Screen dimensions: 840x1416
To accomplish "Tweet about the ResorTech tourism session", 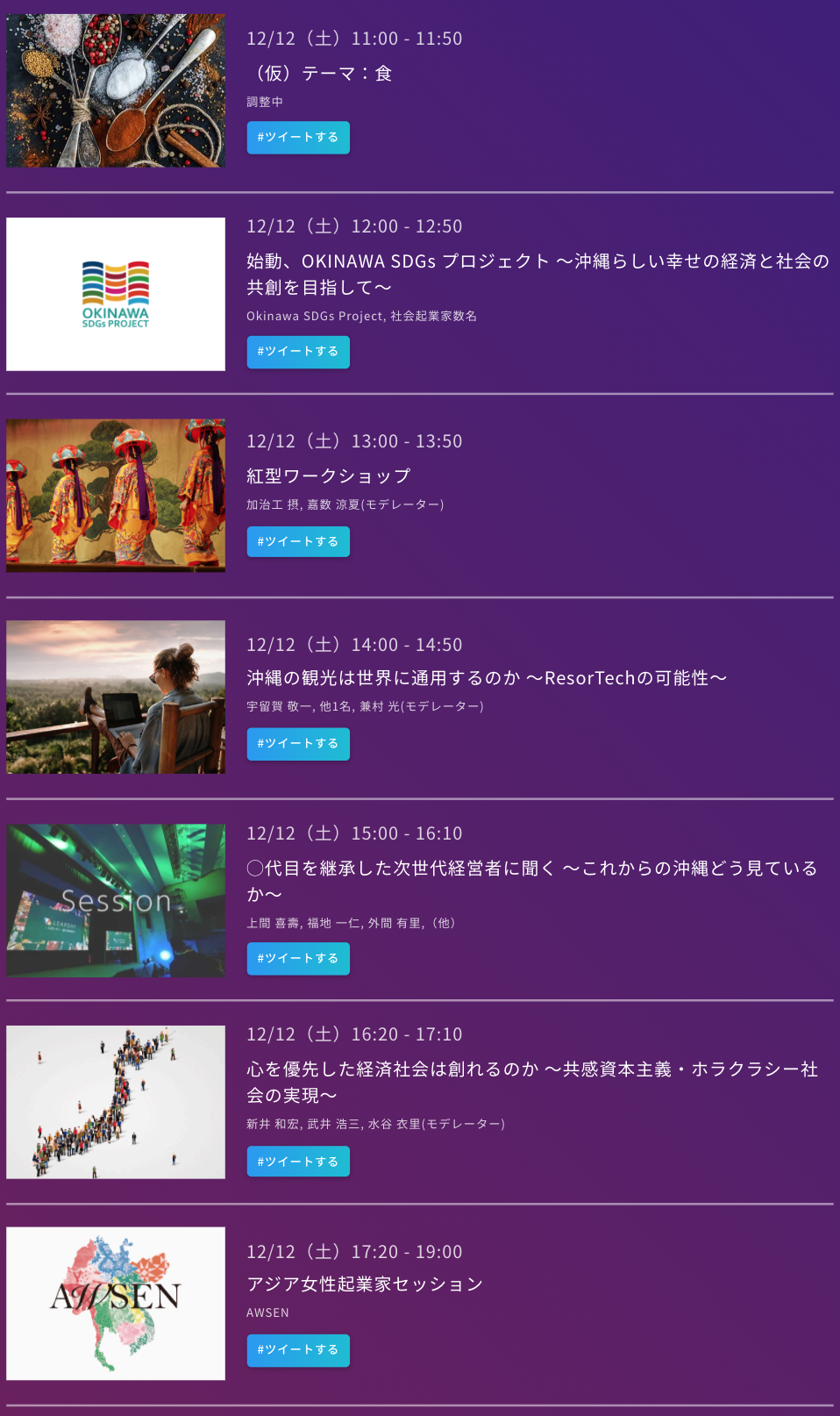I will click(298, 744).
